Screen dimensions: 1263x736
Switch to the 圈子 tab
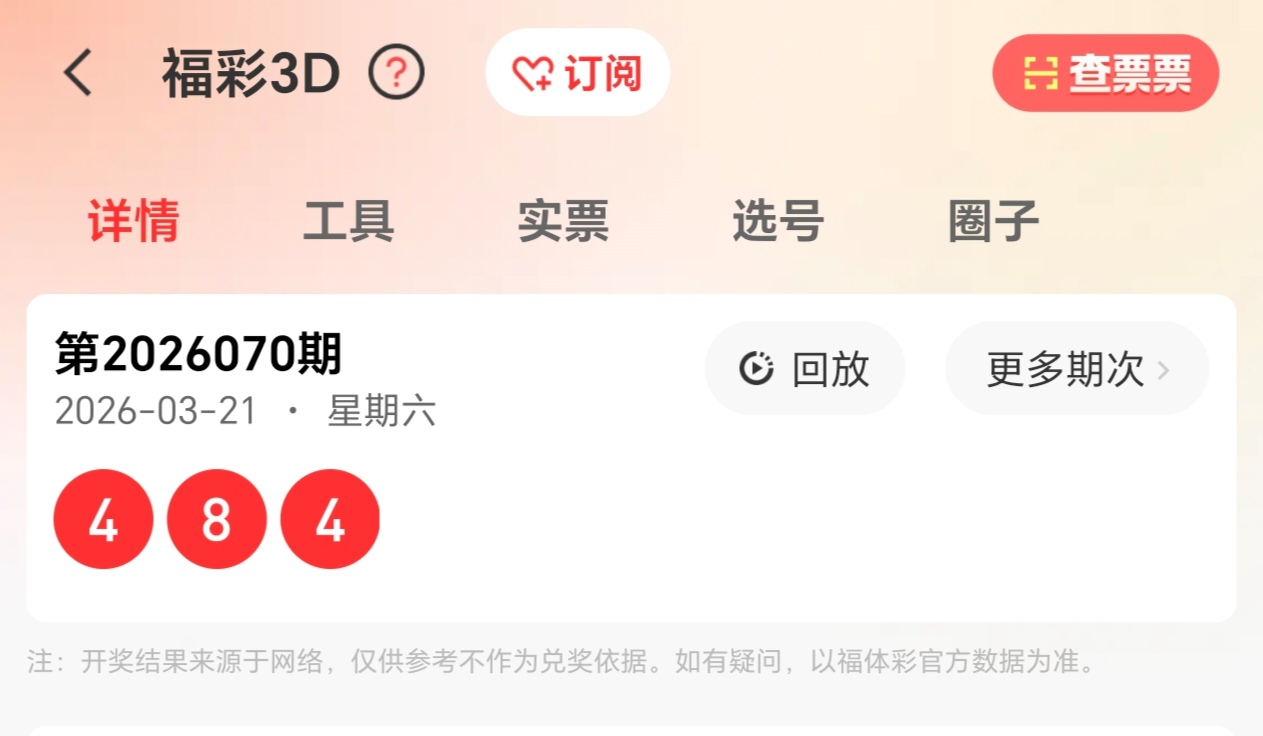click(993, 221)
